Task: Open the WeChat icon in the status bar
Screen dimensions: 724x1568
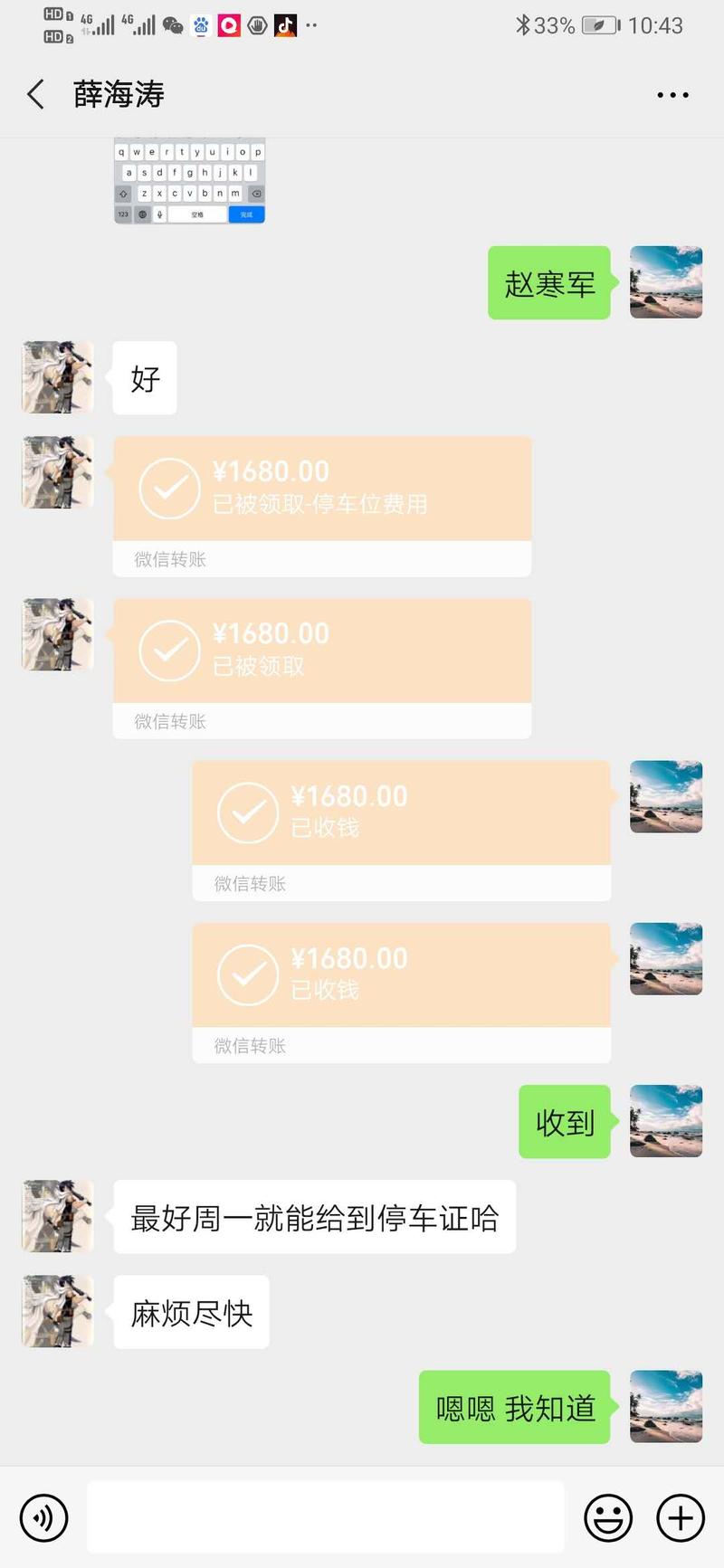Action: [174, 24]
